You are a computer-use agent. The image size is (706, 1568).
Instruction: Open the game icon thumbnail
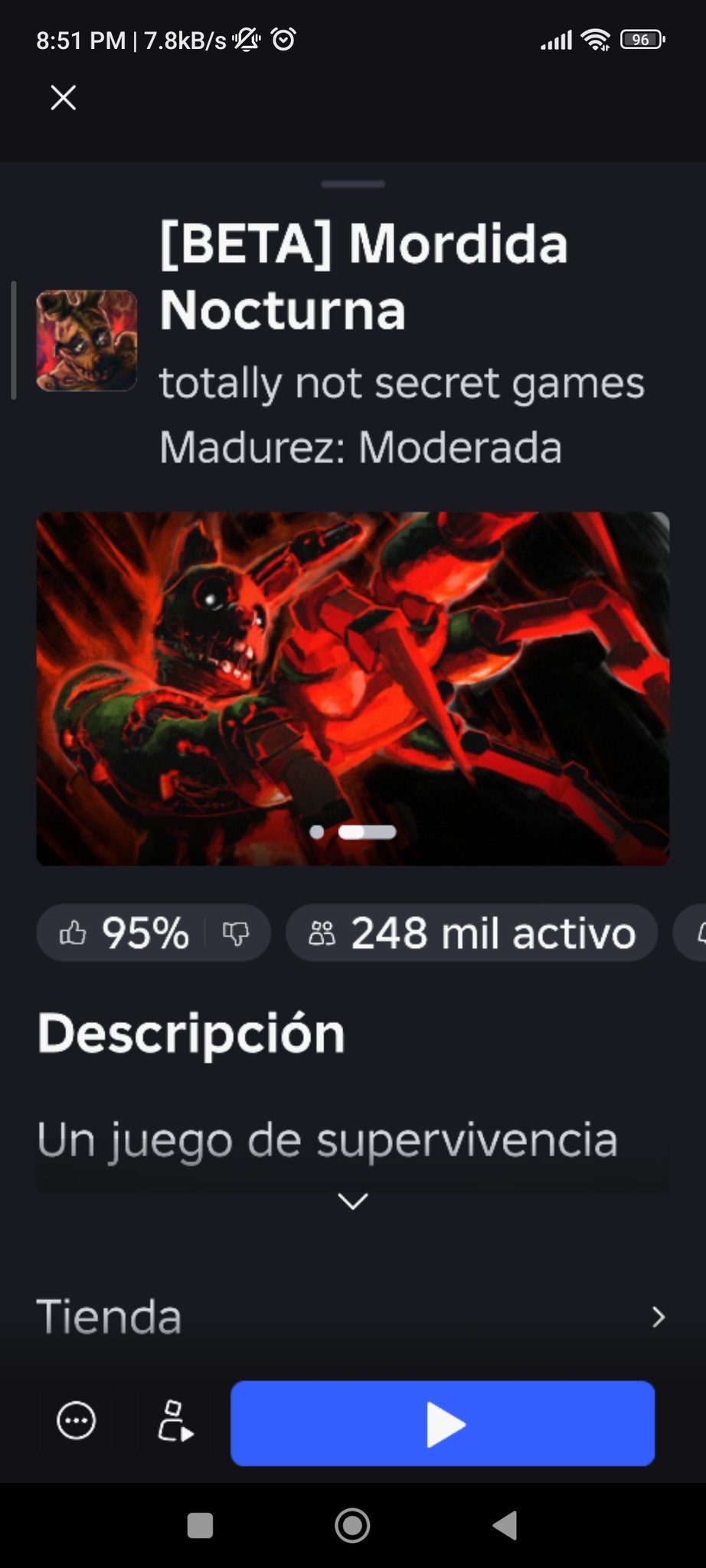tap(87, 341)
